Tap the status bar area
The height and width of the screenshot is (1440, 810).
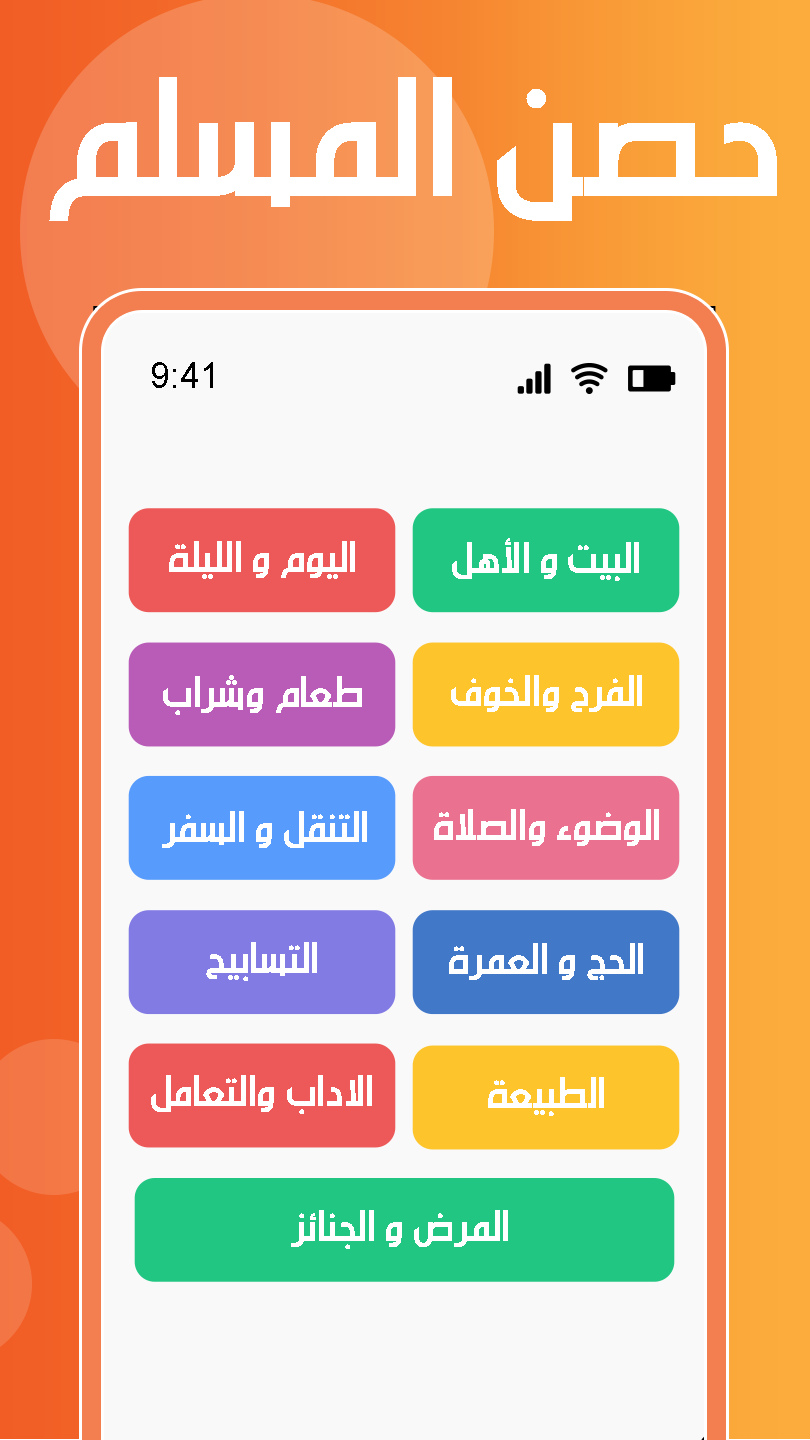click(405, 378)
